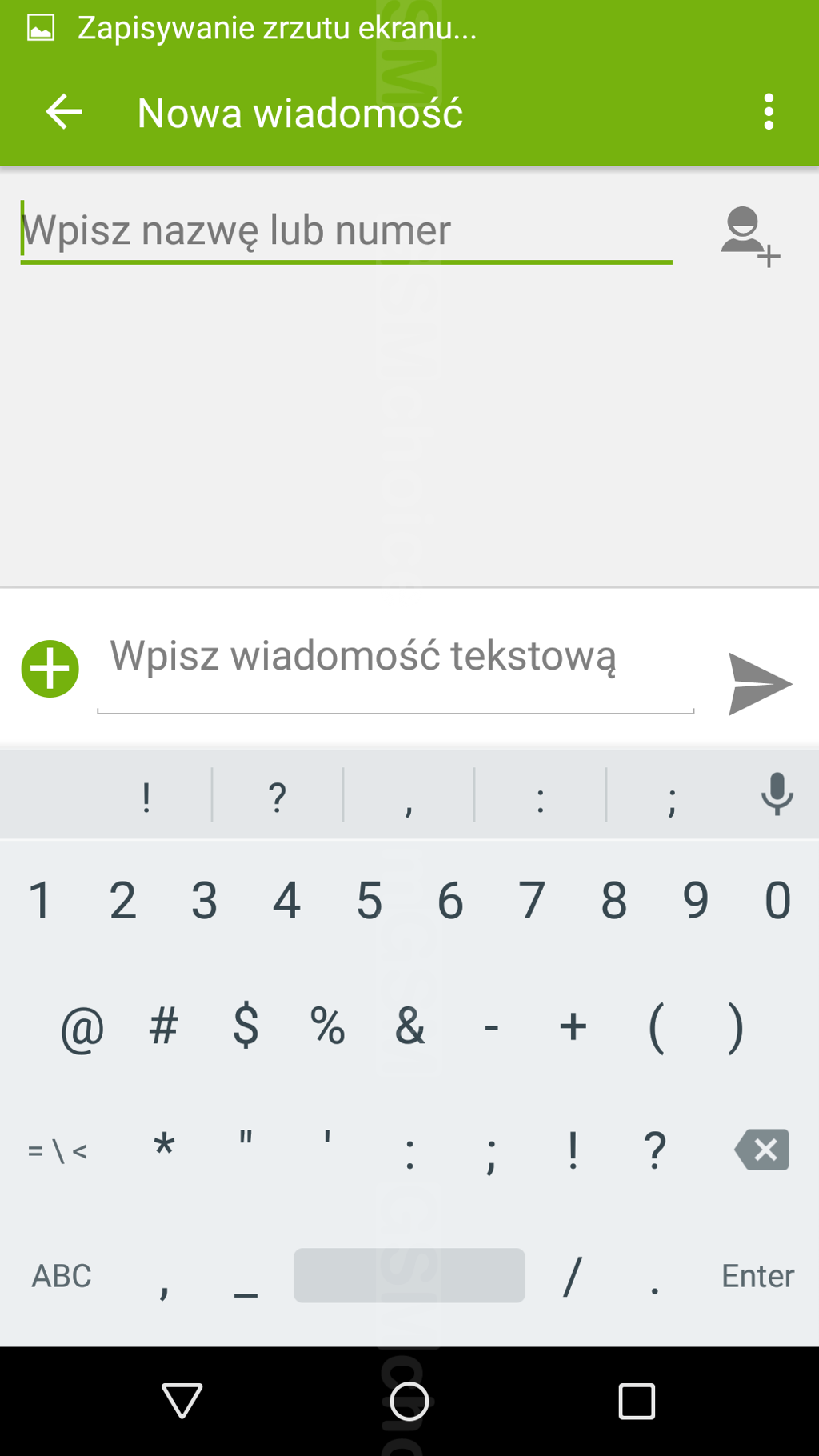Image resolution: width=819 pixels, height=1456 pixels.
Task: Focus the 'Wpisz wiadomość tekstową' field
Action: [395, 670]
